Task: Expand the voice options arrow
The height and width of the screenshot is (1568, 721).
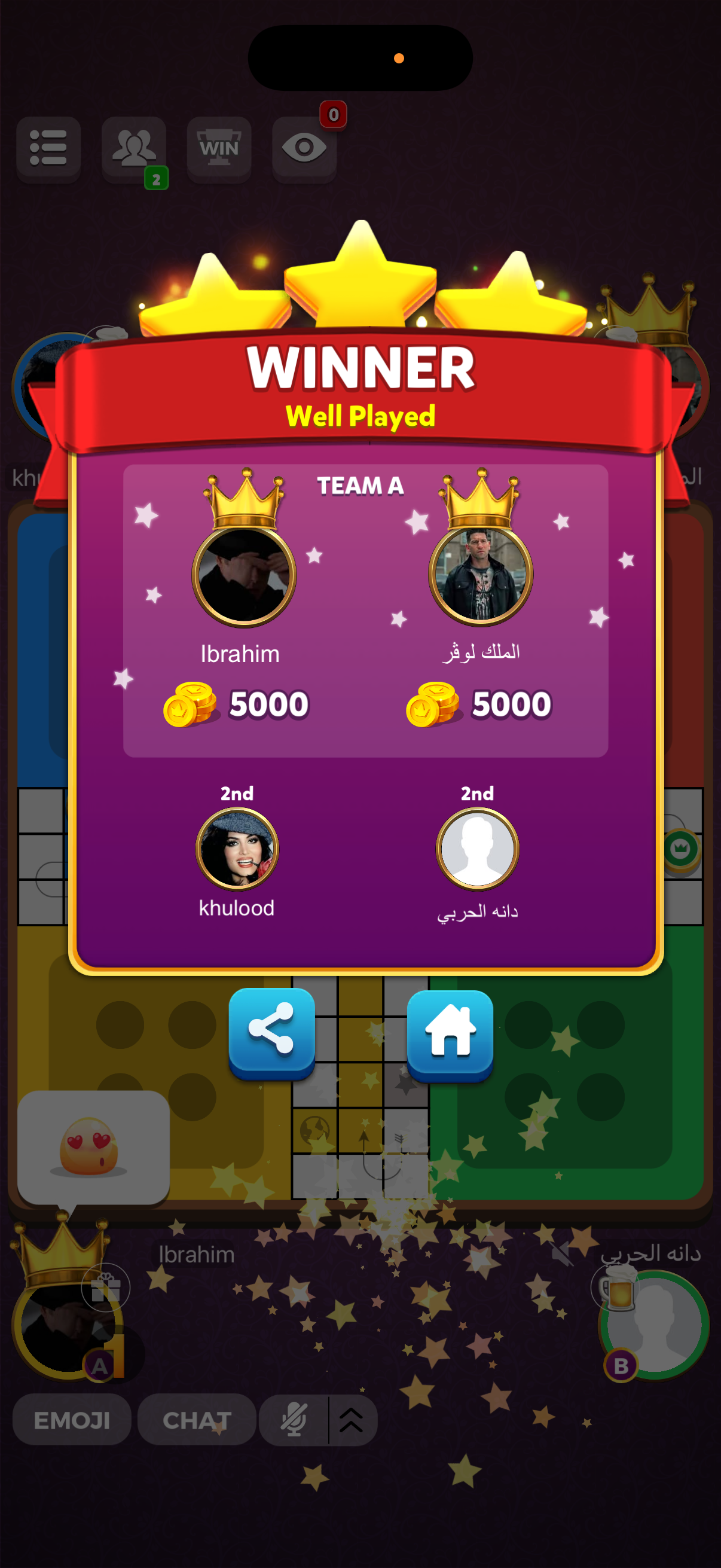Action: (352, 1420)
